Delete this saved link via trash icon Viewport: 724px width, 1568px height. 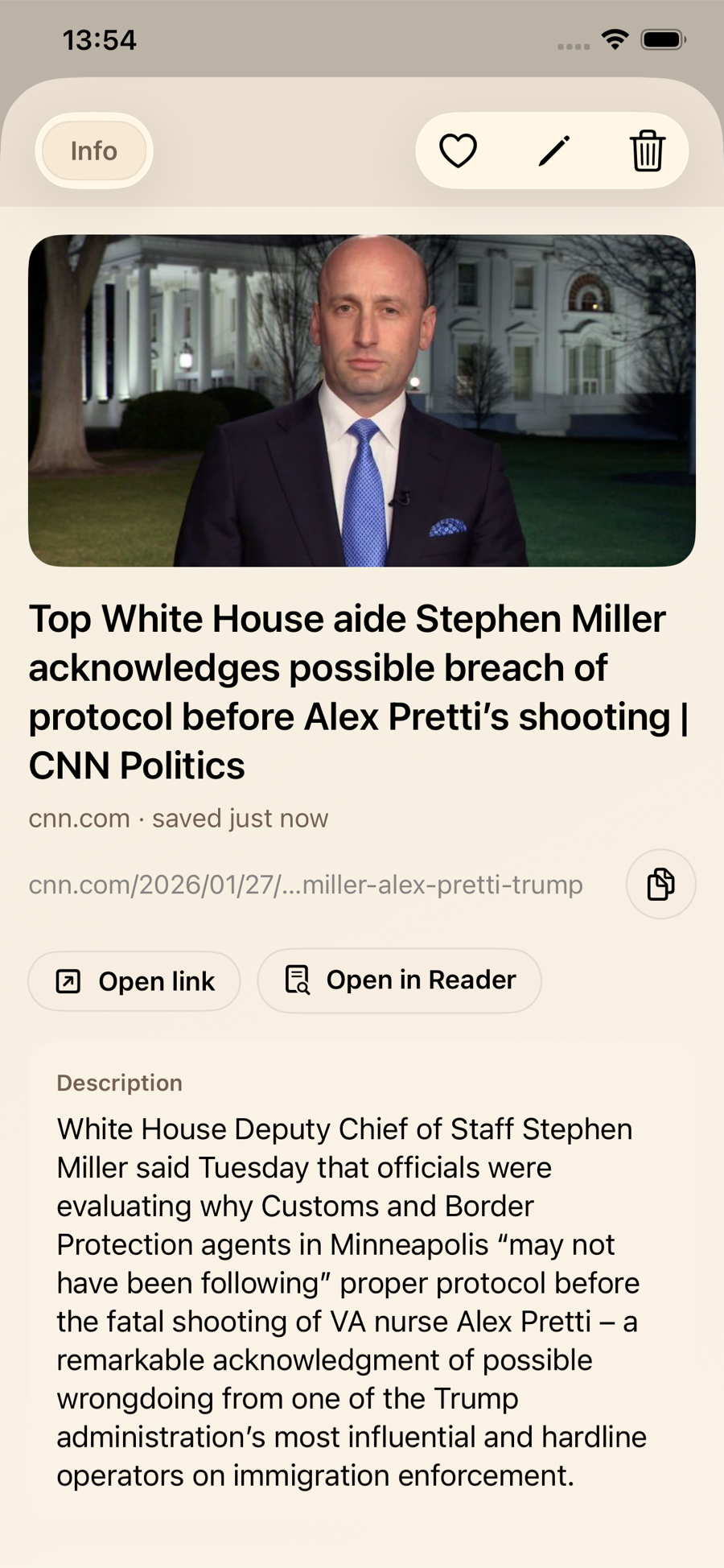point(647,151)
